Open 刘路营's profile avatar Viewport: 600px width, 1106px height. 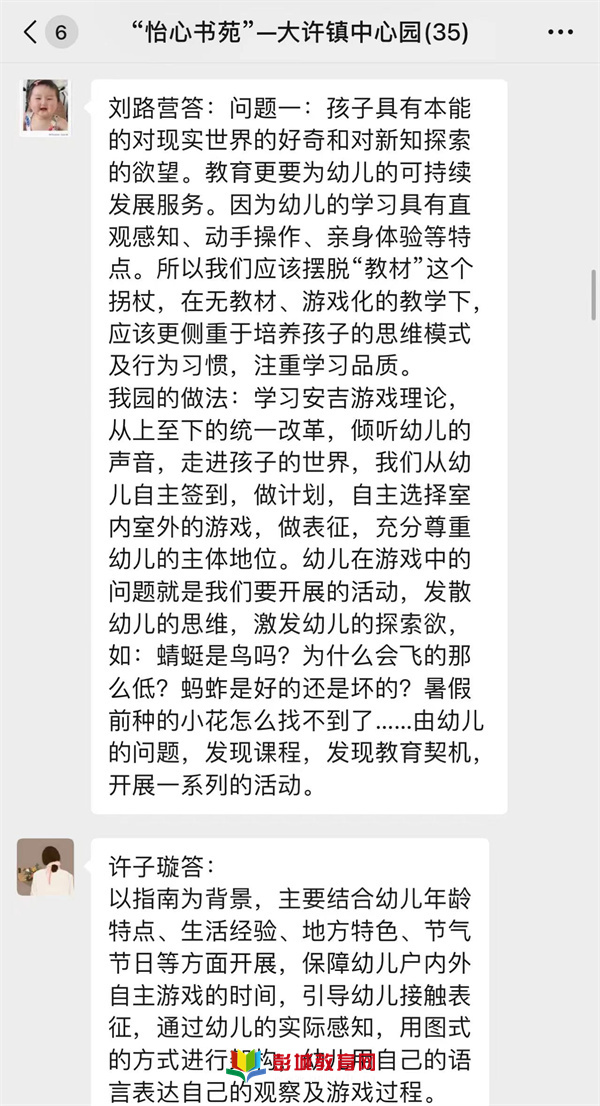pos(45,108)
